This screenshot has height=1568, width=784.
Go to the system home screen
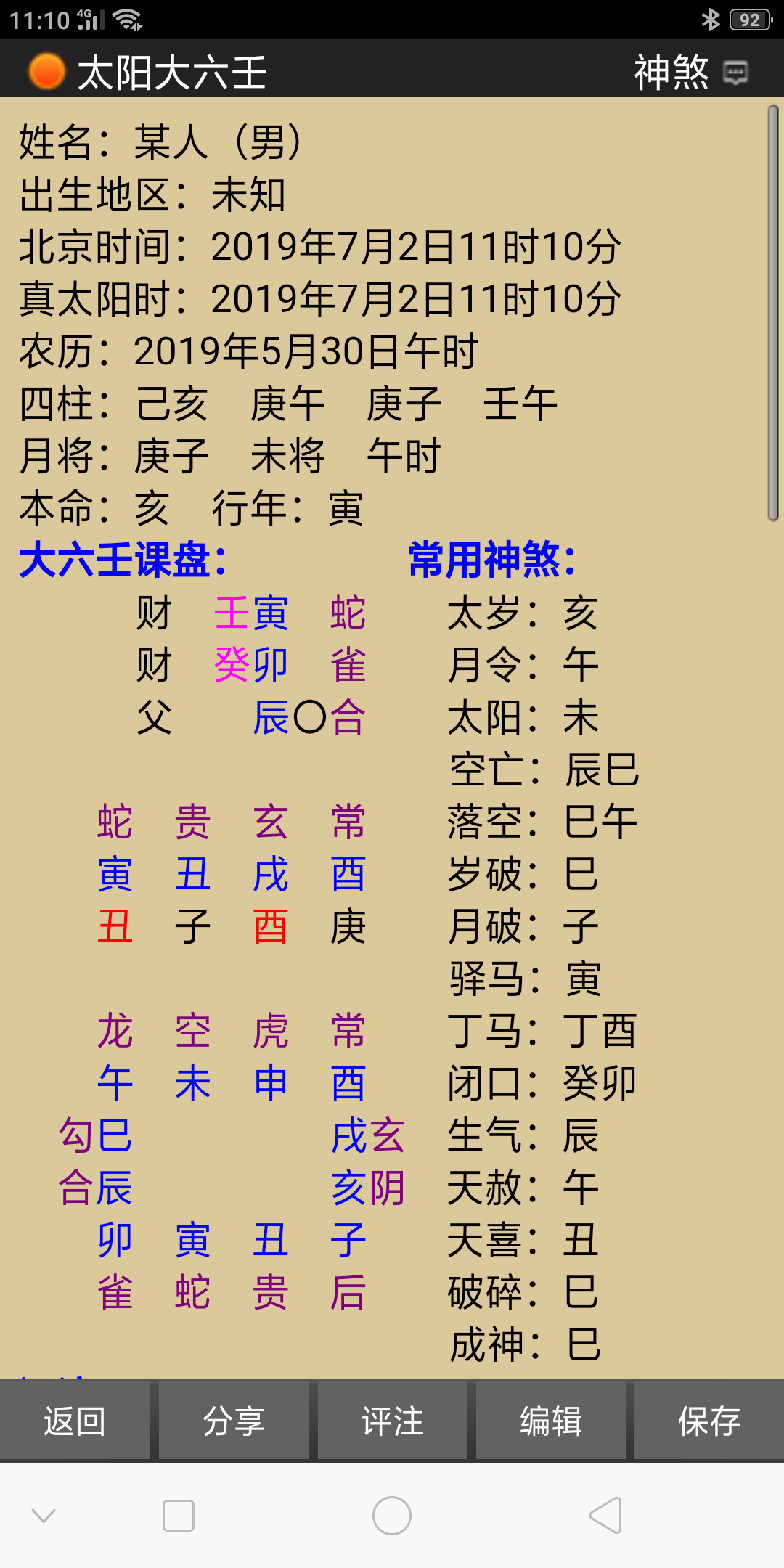tap(392, 1516)
